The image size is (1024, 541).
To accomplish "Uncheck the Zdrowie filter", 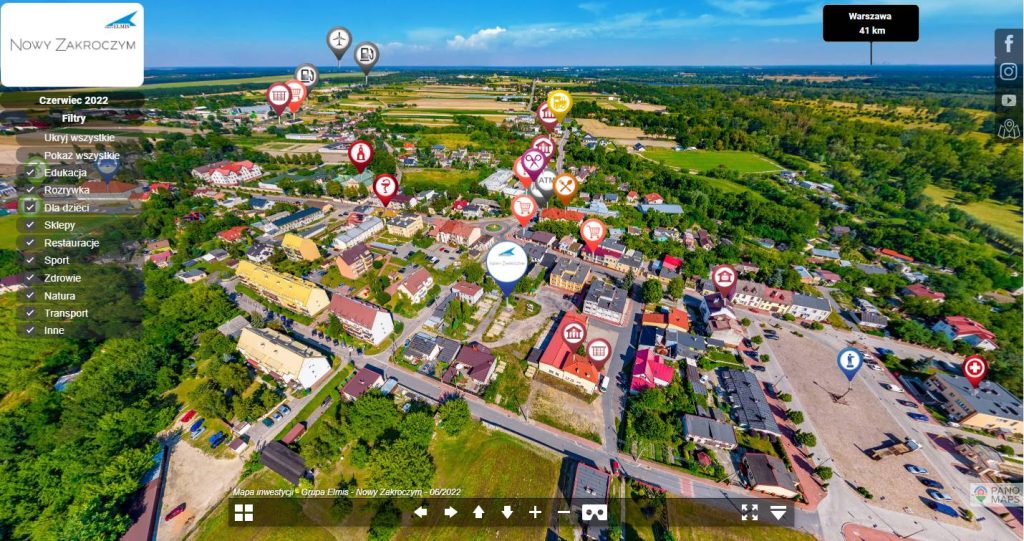I will pyautogui.click(x=31, y=278).
